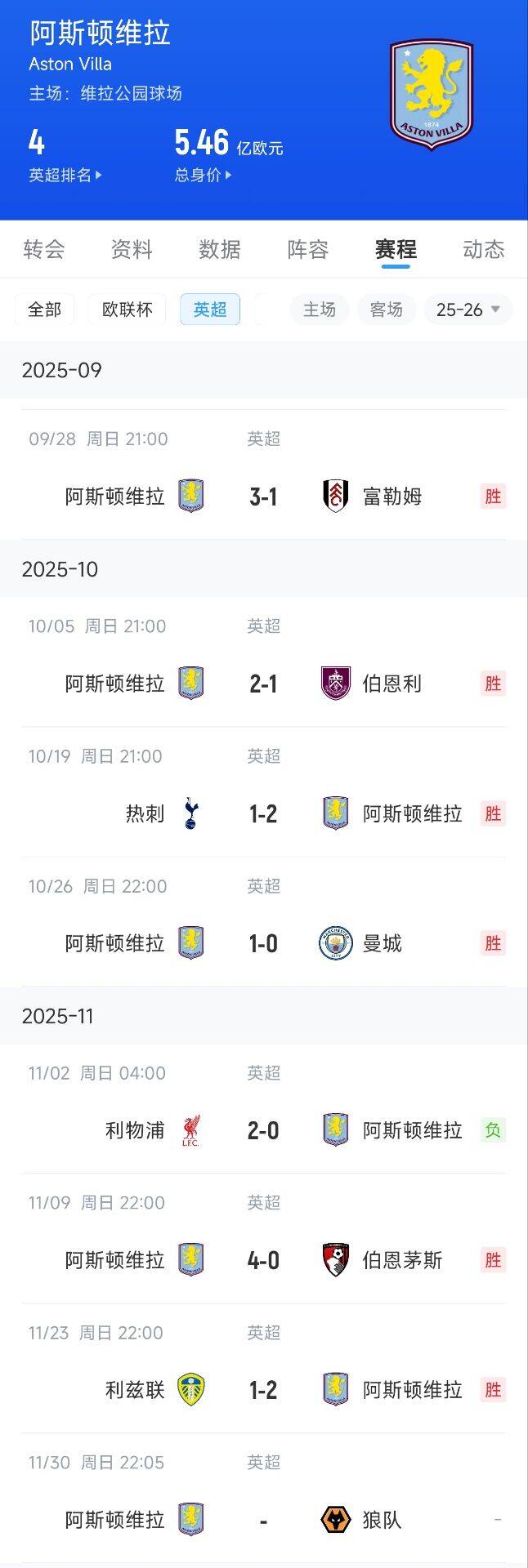Filter matches by 欧联杯
The image size is (528, 1568).
(x=127, y=310)
